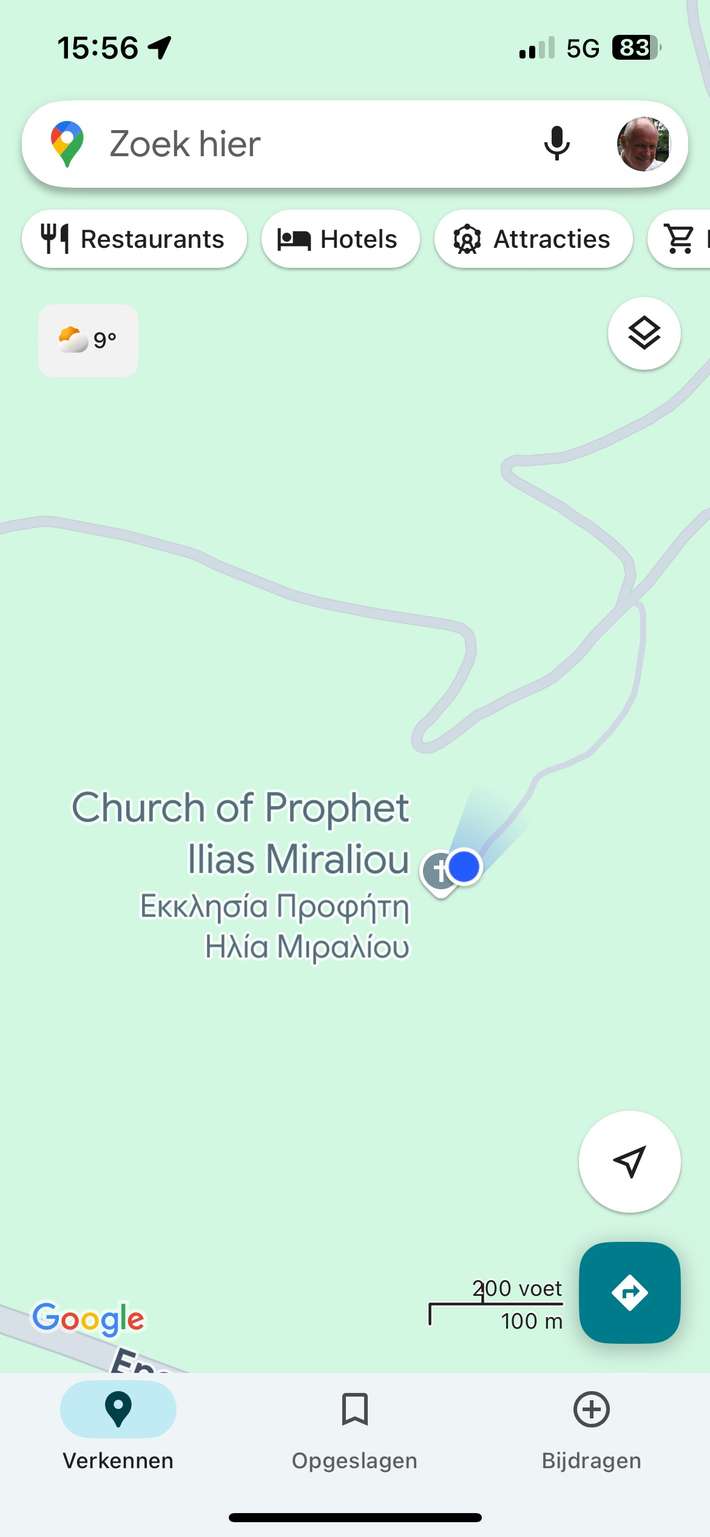This screenshot has width=710, height=1537.
Task: Open the account profile picture
Action: [643, 144]
